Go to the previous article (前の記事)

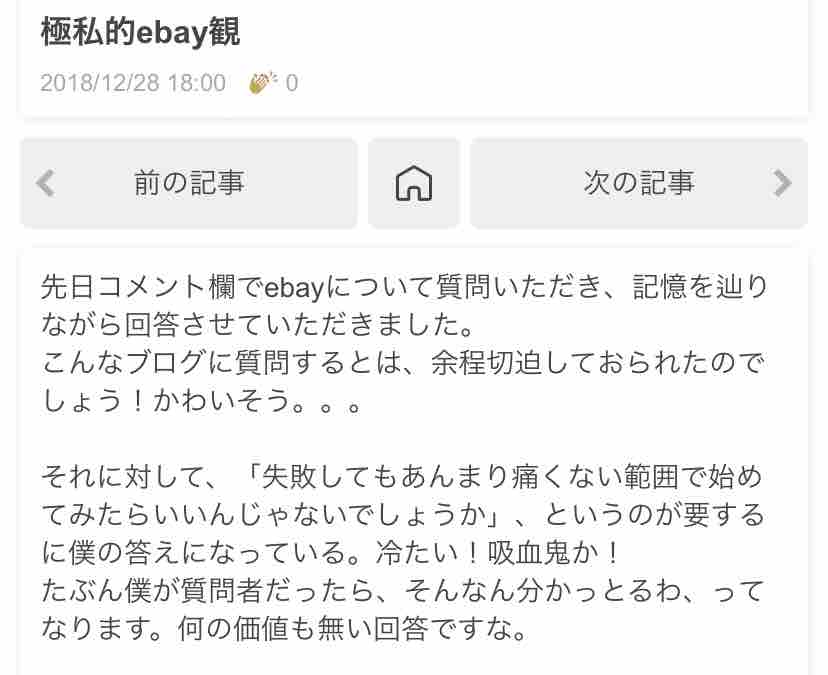pyautogui.click(x=189, y=183)
